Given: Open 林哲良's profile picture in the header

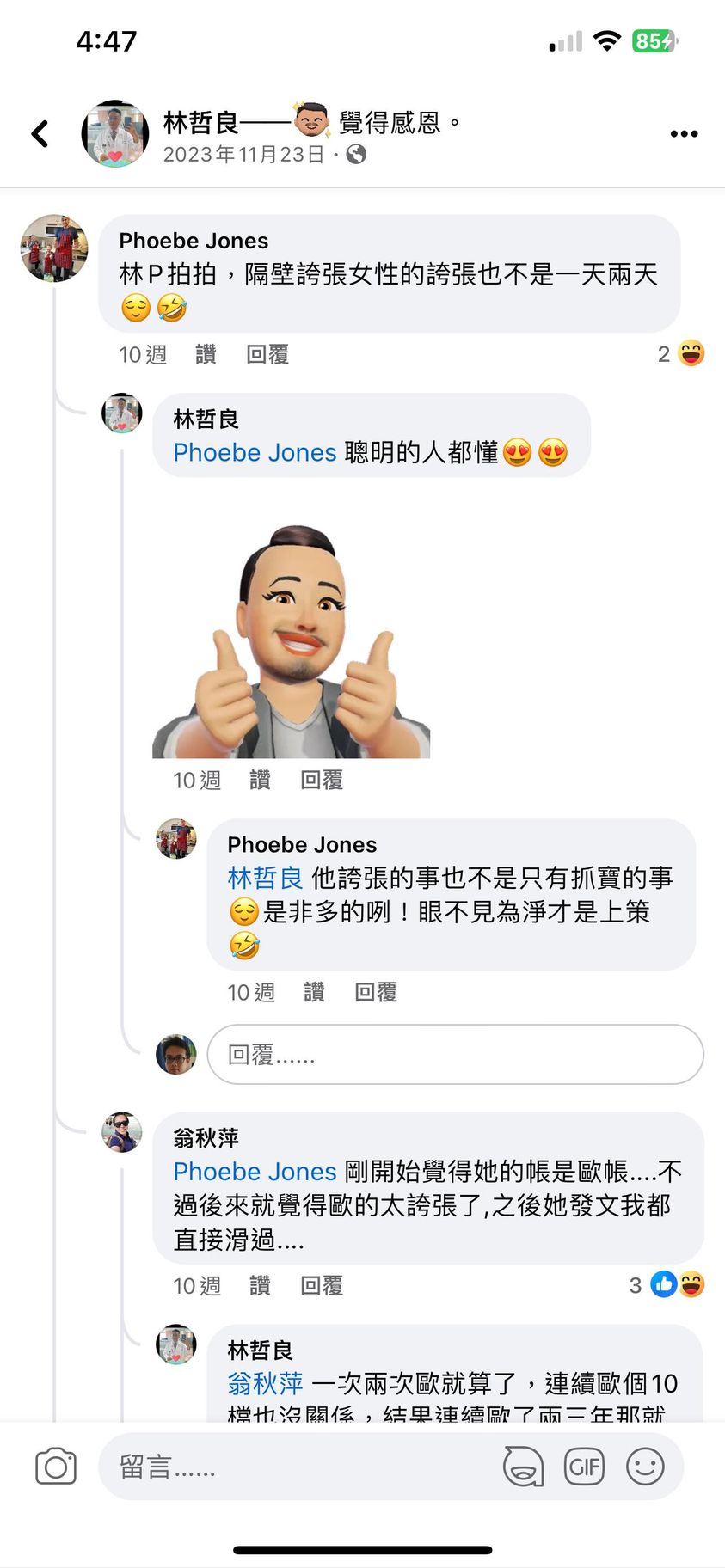Looking at the screenshot, I should [114, 133].
